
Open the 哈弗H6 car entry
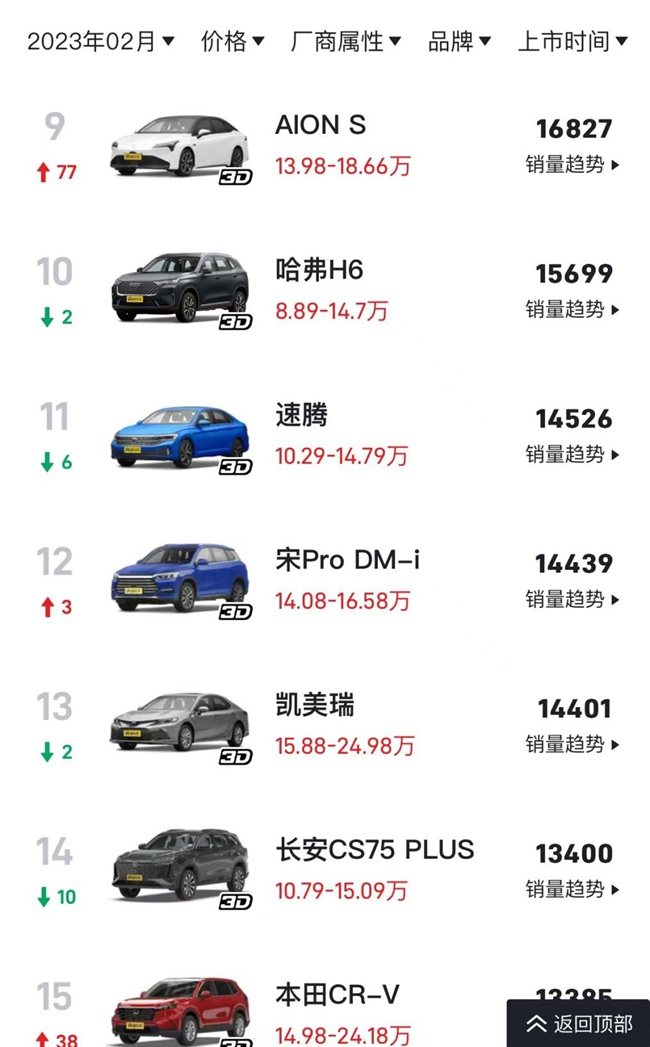pyautogui.click(x=319, y=271)
